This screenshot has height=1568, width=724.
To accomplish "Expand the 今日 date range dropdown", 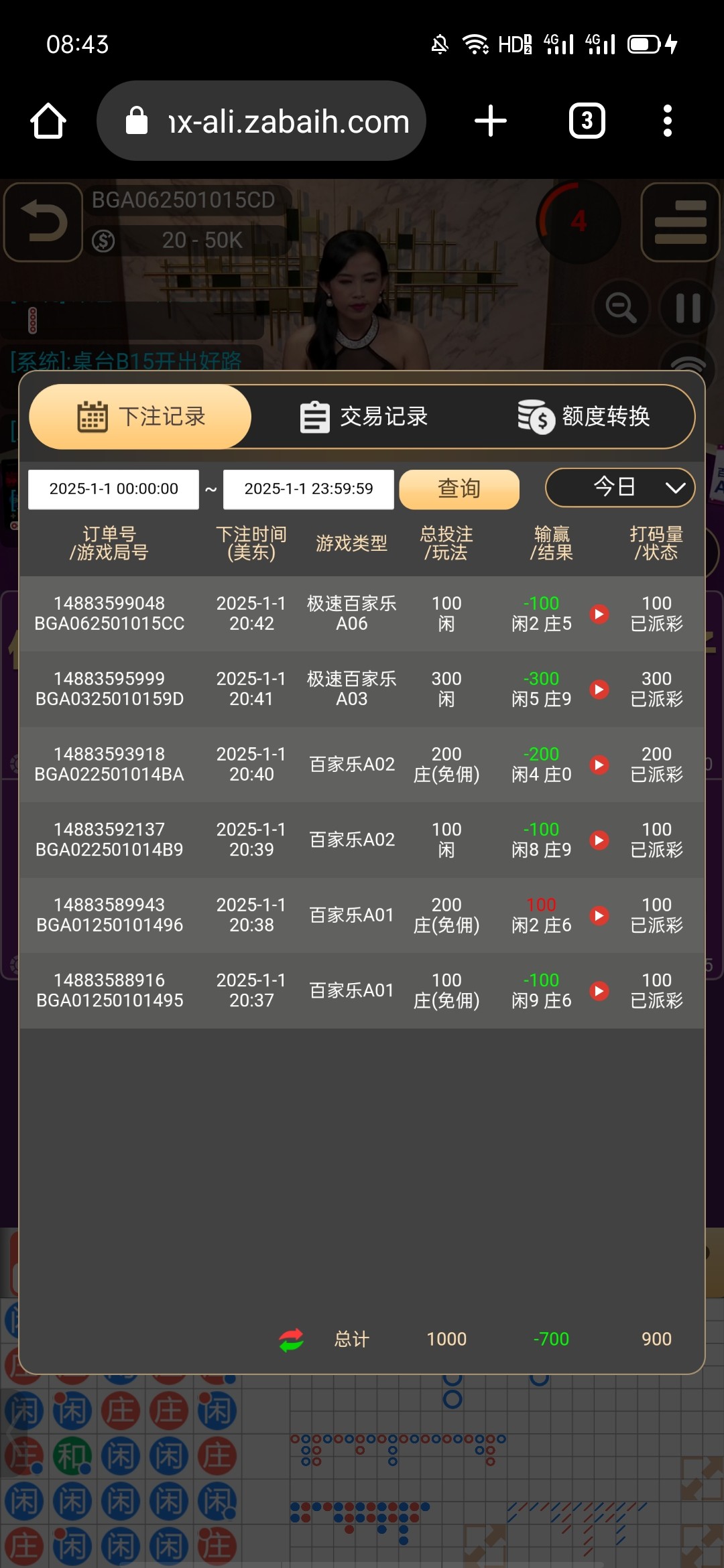I will tap(620, 487).
